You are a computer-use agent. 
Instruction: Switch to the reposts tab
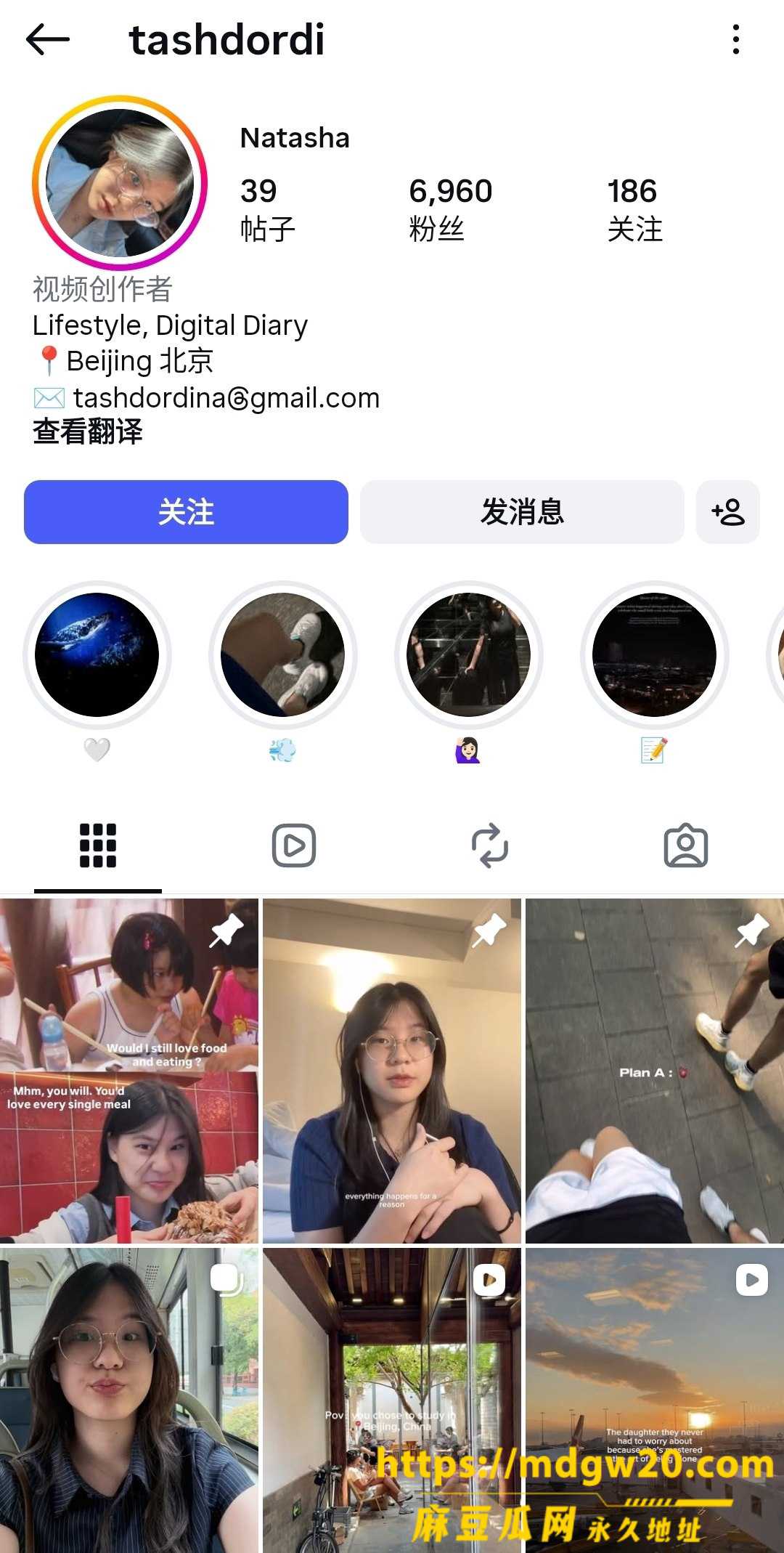[x=490, y=846]
